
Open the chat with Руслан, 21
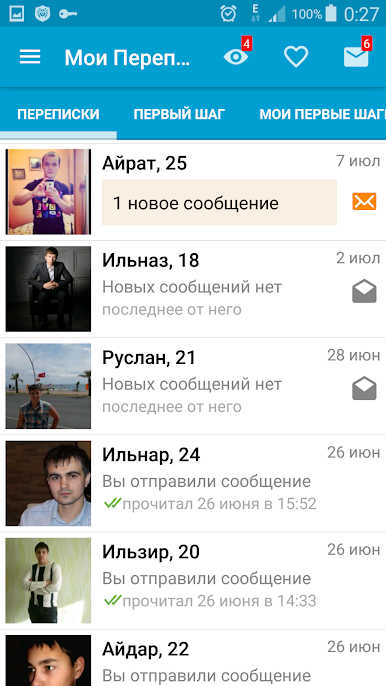click(x=193, y=386)
